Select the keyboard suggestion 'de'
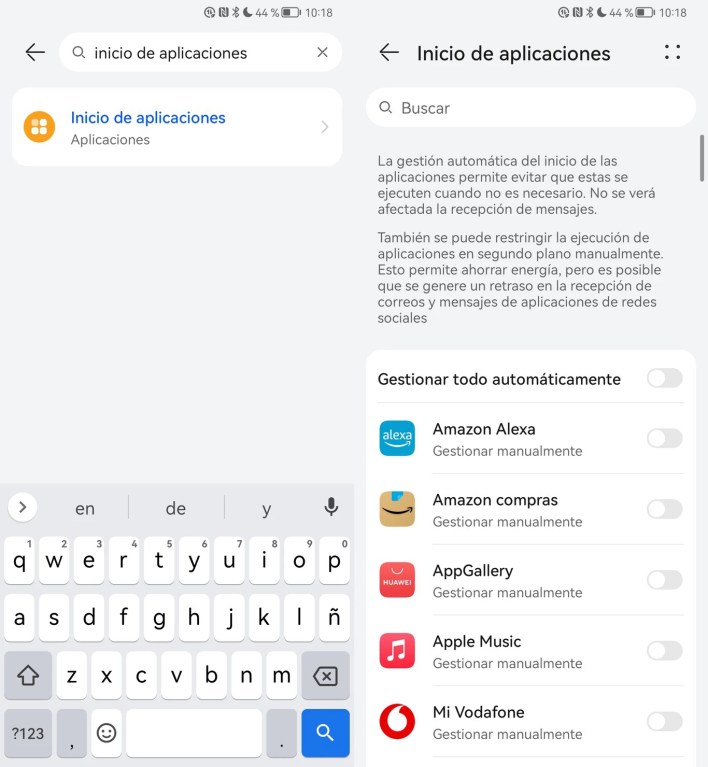Image resolution: width=708 pixels, height=767 pixels. tap(176, 509)
